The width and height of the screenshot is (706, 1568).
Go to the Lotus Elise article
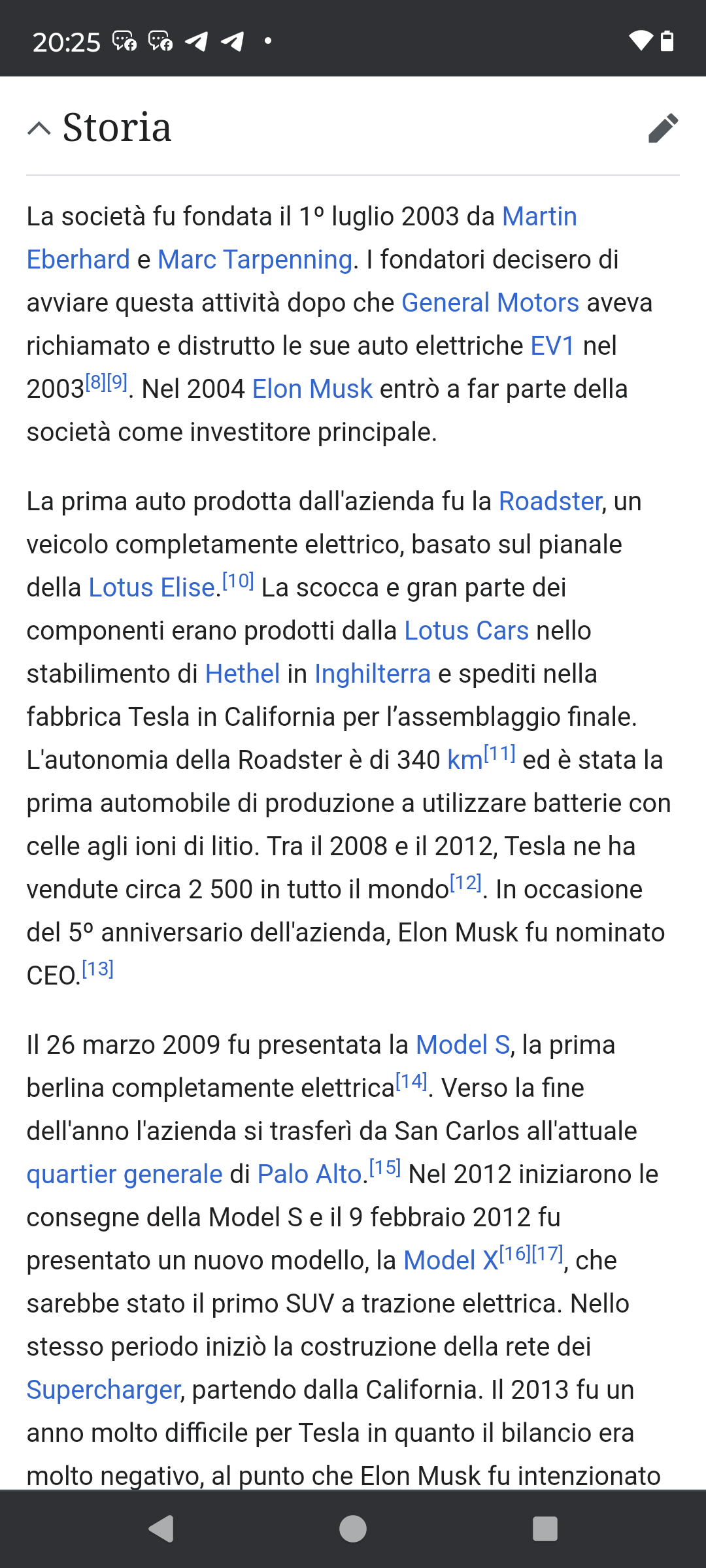pos(152,587)
